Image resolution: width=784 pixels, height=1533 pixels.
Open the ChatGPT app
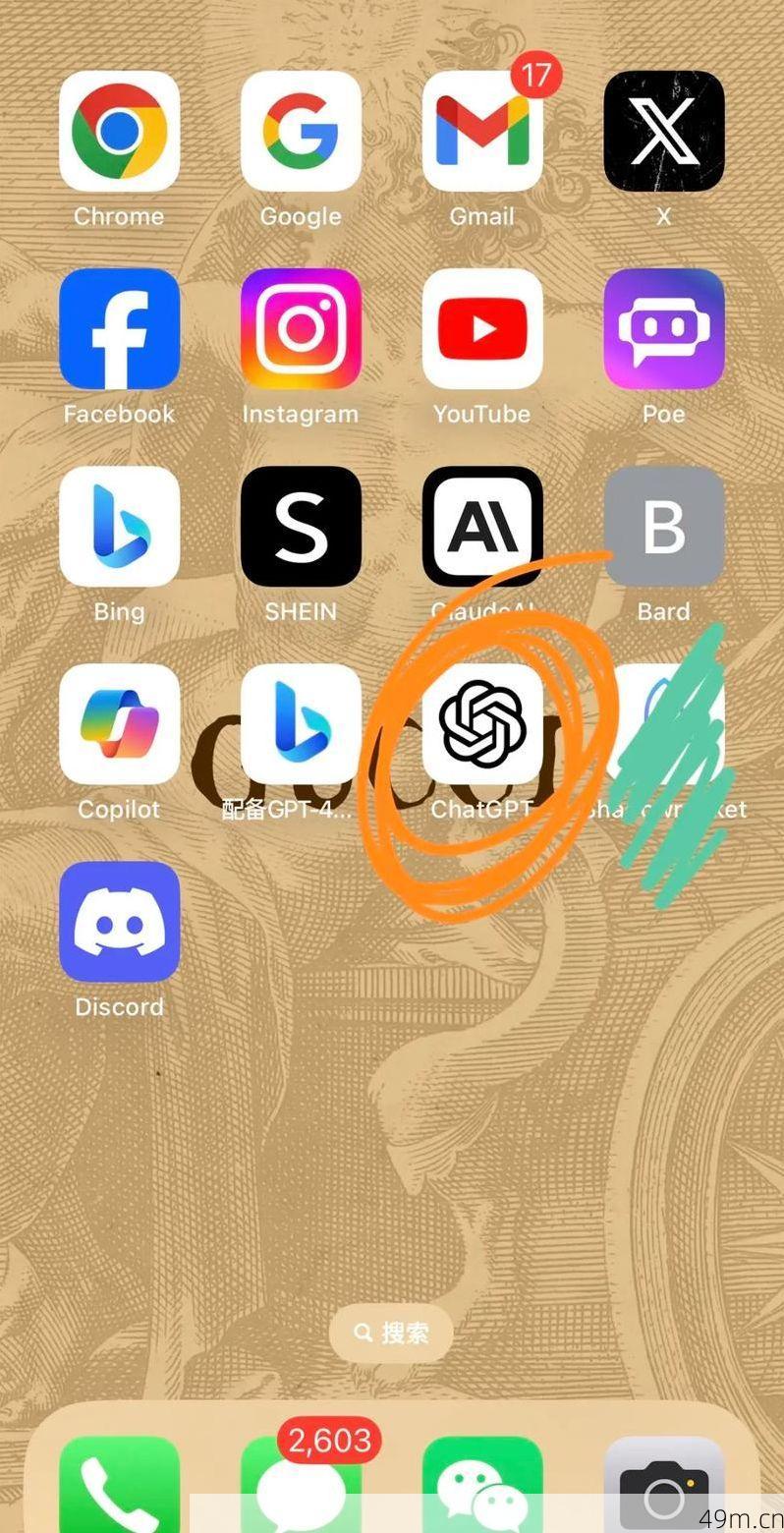(x=482, y=724)
